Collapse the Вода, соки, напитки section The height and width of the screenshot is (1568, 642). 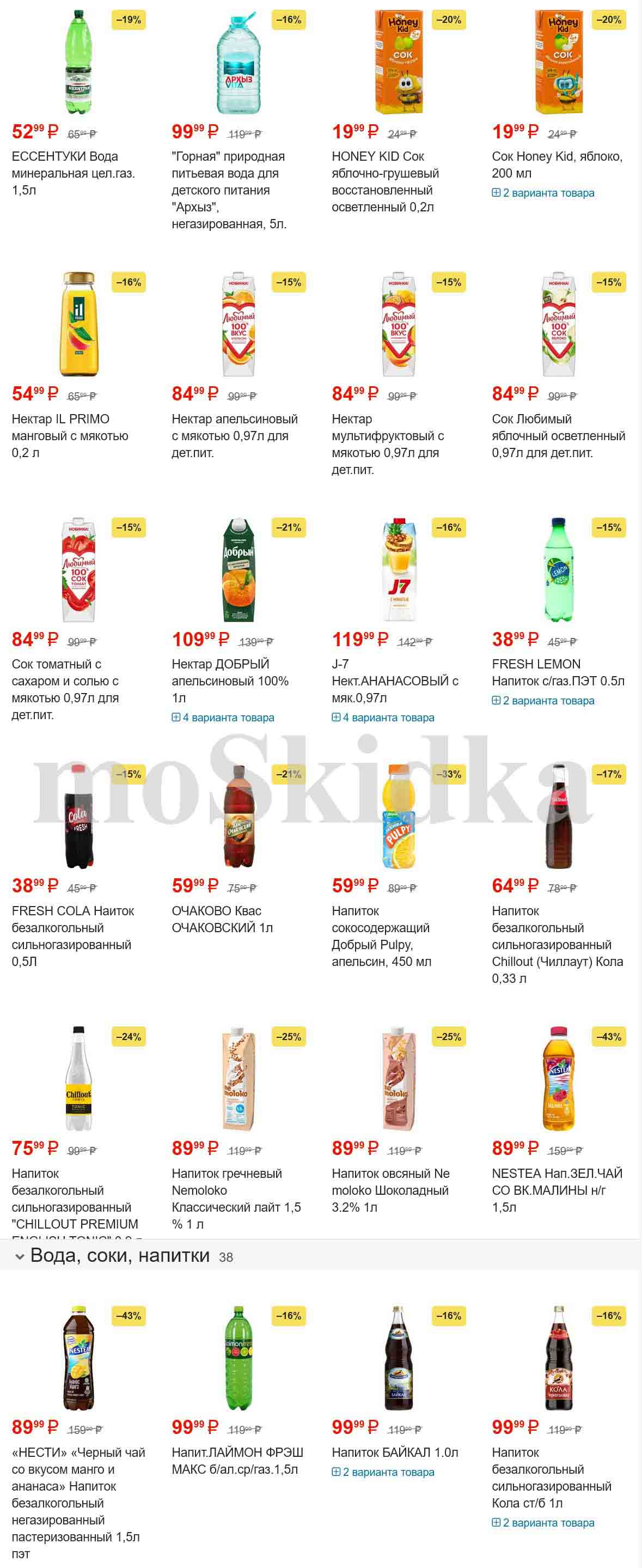tap(20, 1257)
